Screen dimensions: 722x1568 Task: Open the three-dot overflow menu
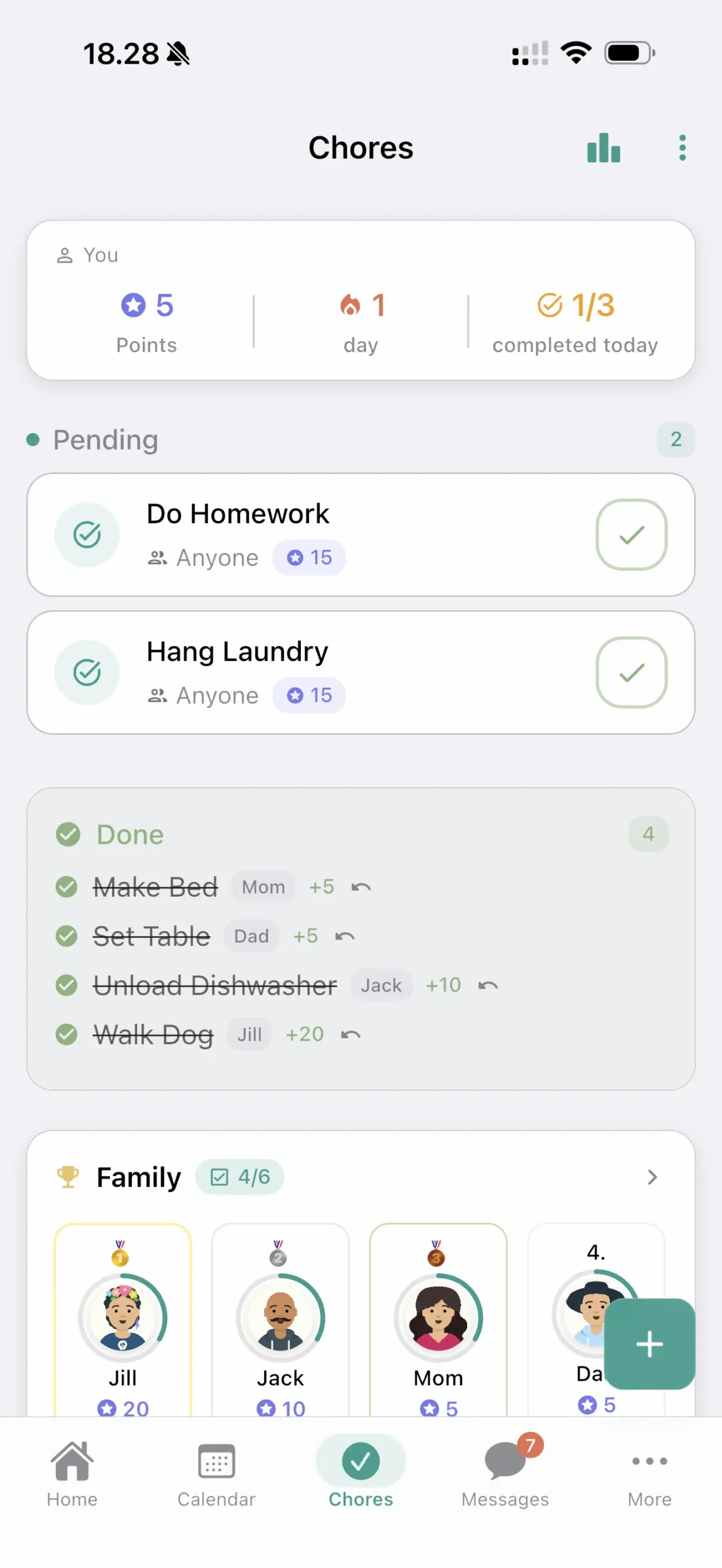(x=682, y=147)
